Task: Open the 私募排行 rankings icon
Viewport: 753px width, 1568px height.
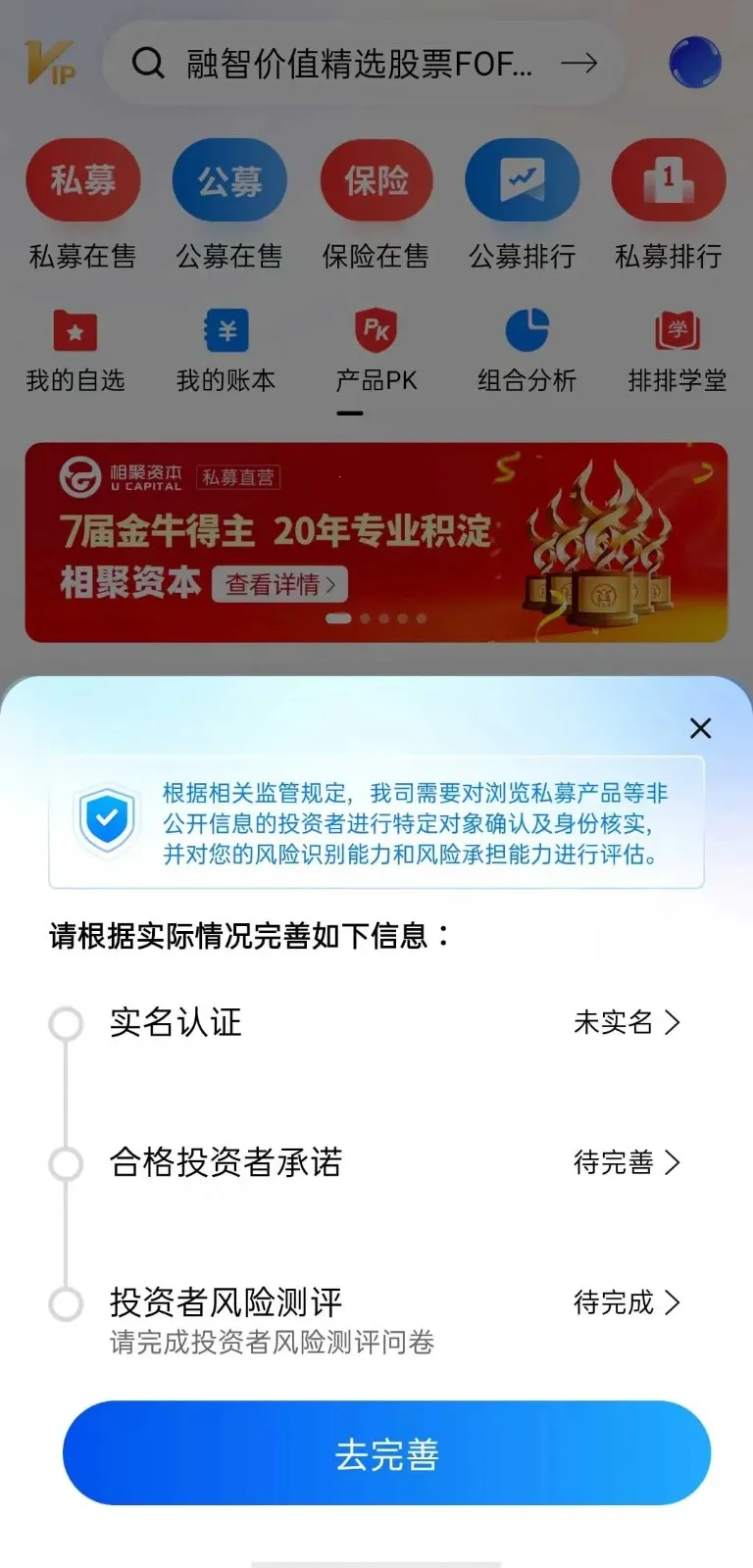Action: (x=669, y=179)
